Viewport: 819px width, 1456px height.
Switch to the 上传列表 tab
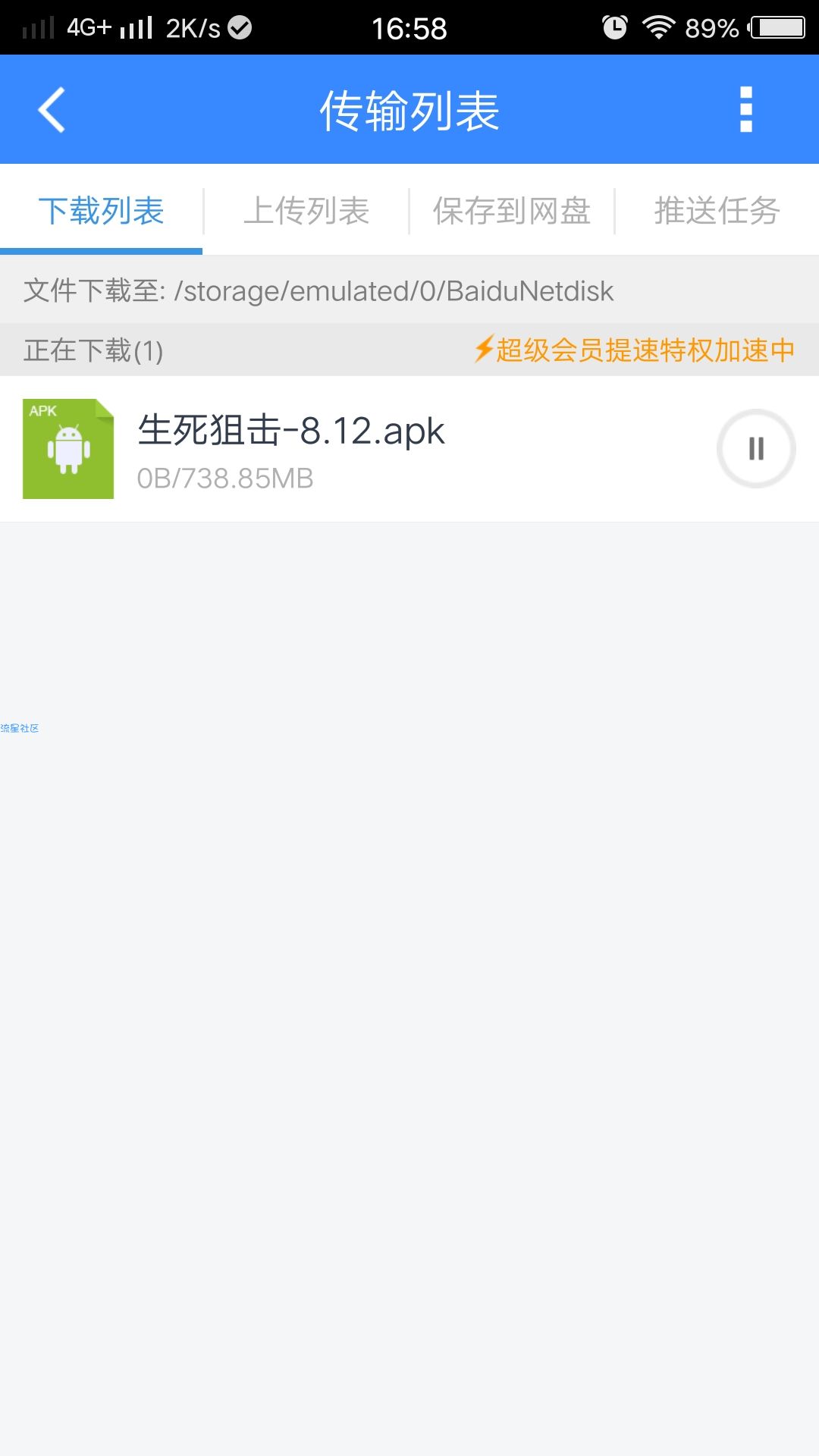click(306, 211)
